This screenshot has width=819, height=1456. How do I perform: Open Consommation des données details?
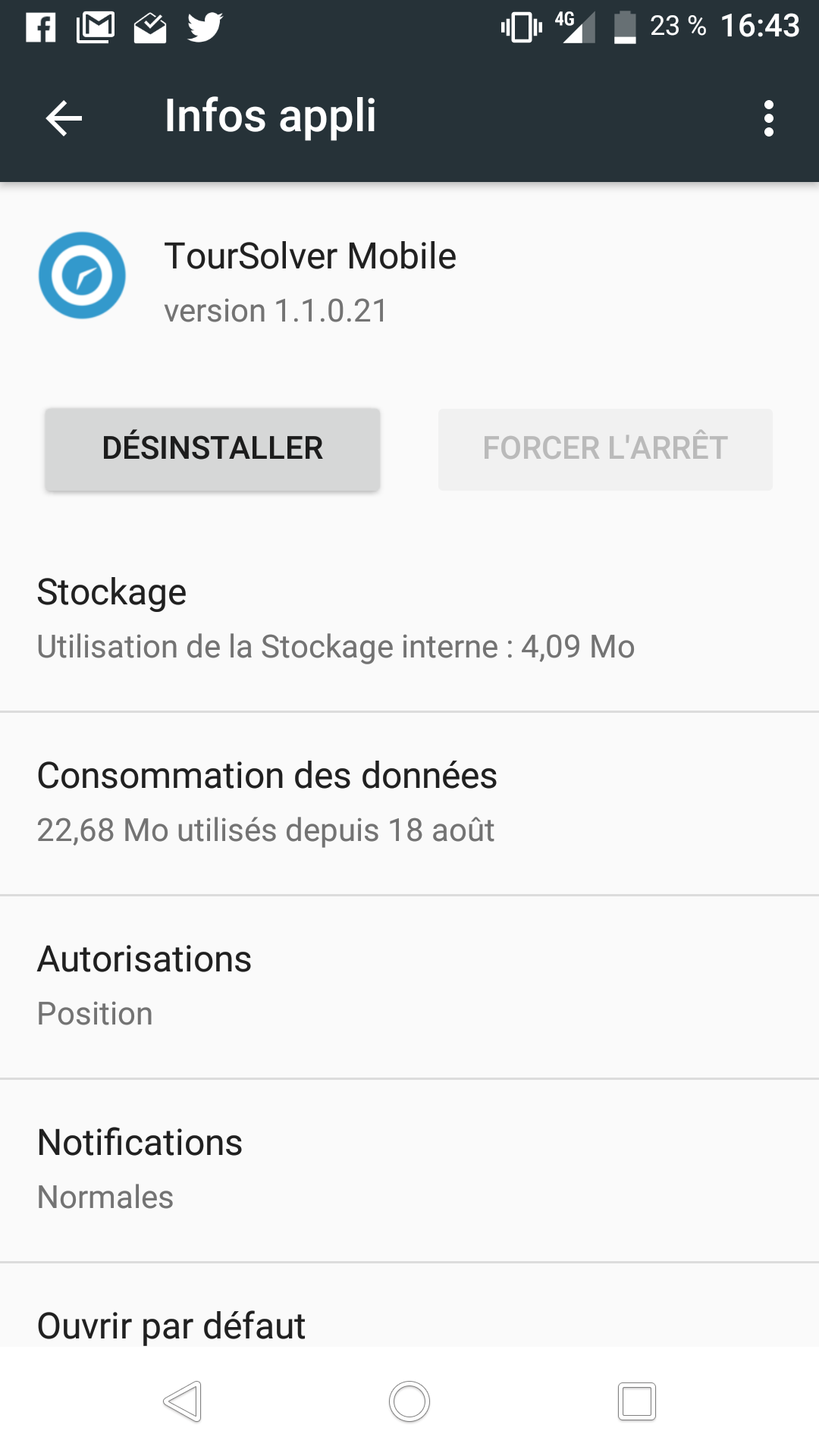click(409, 804)
